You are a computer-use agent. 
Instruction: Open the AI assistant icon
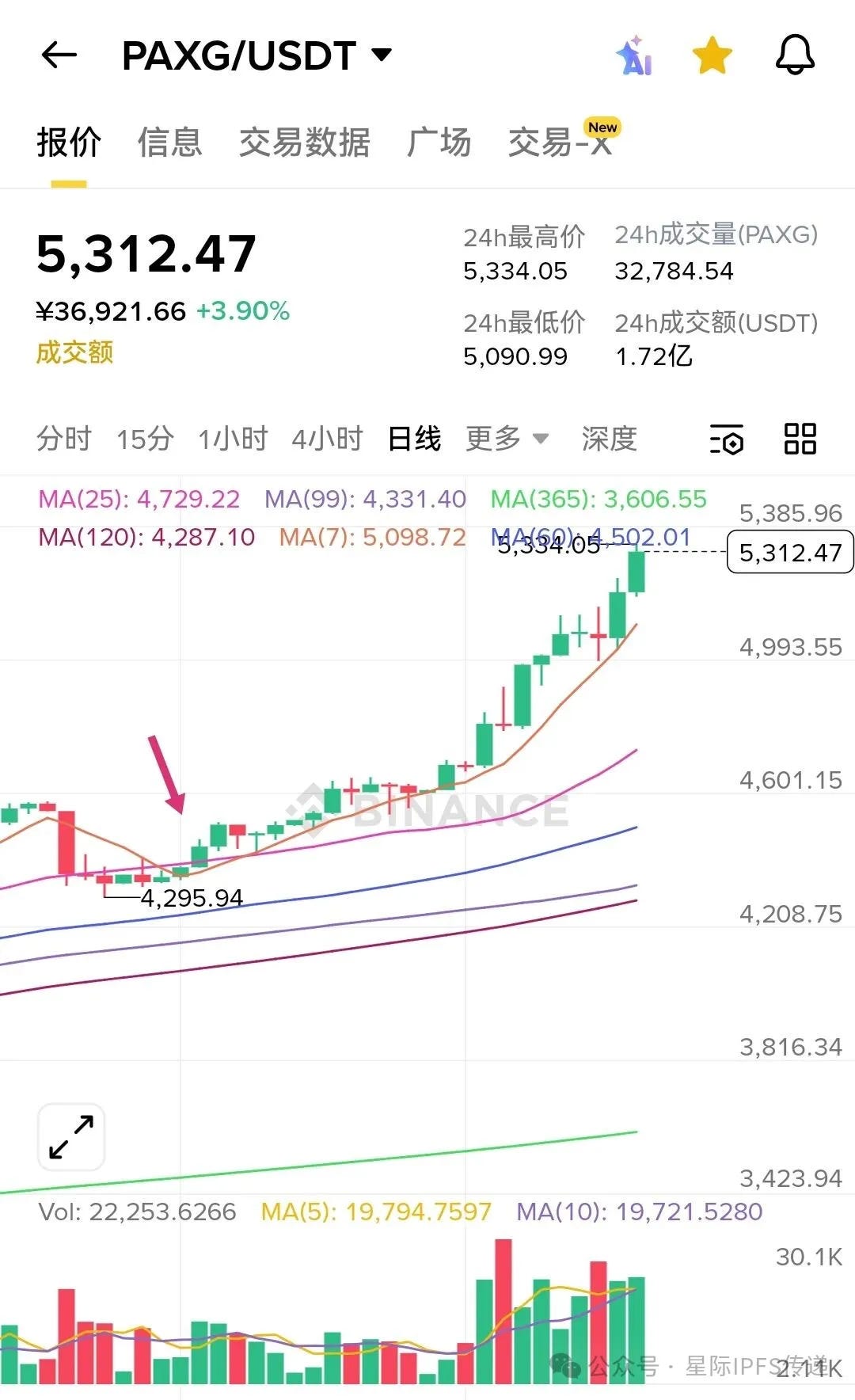pos(633,55)
